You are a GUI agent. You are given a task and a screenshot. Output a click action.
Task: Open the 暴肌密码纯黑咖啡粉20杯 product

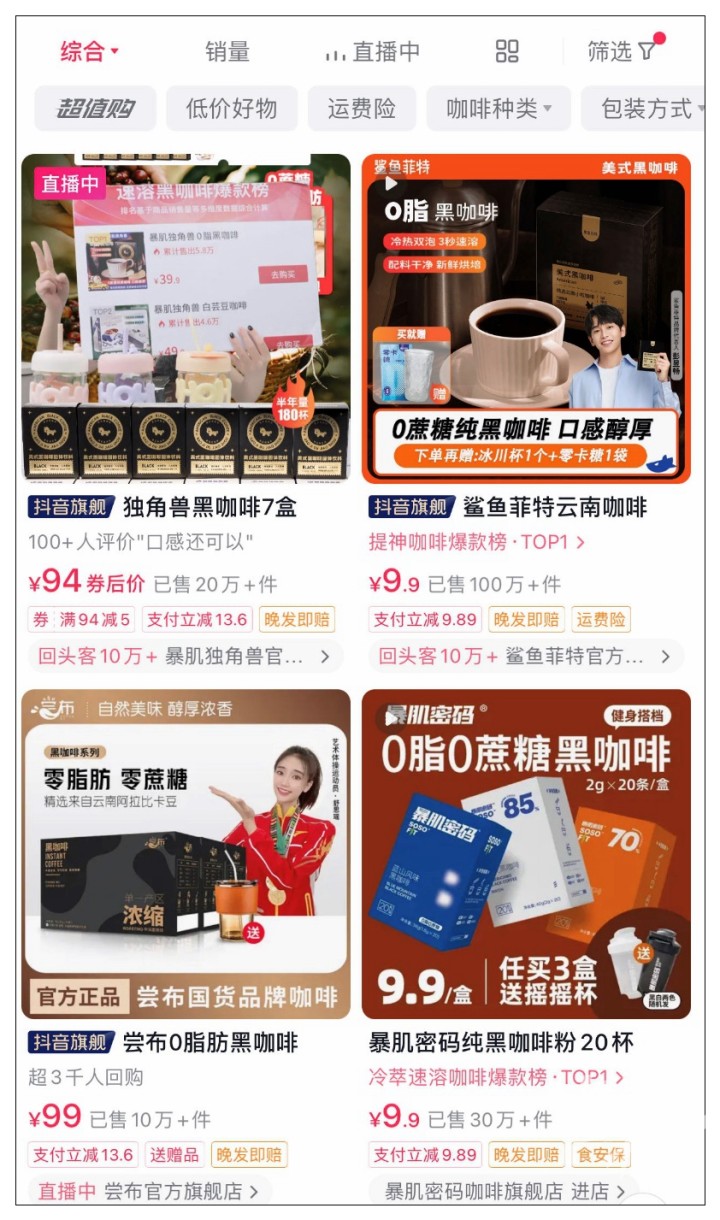[x=526, y=855]
